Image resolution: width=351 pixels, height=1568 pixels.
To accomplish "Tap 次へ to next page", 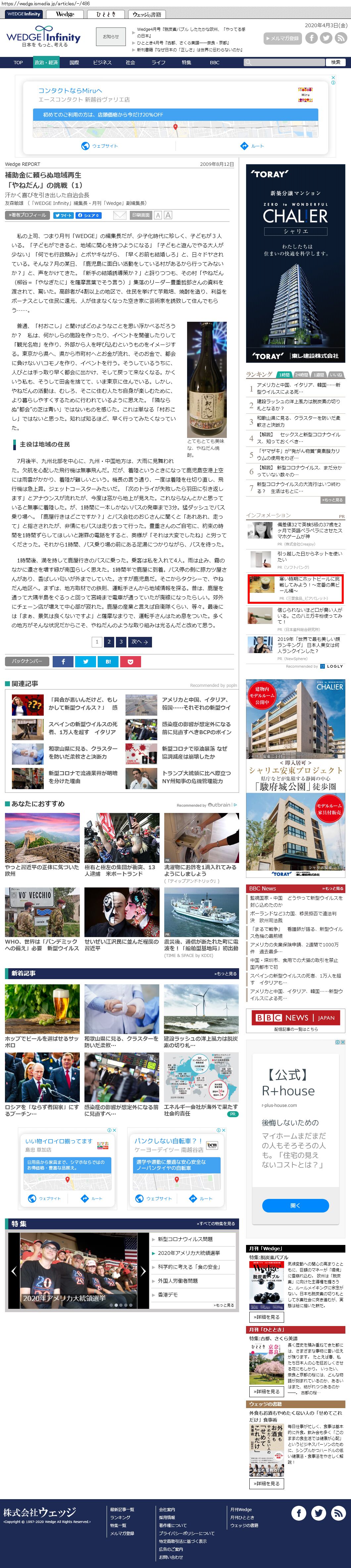I will [139, 641].
